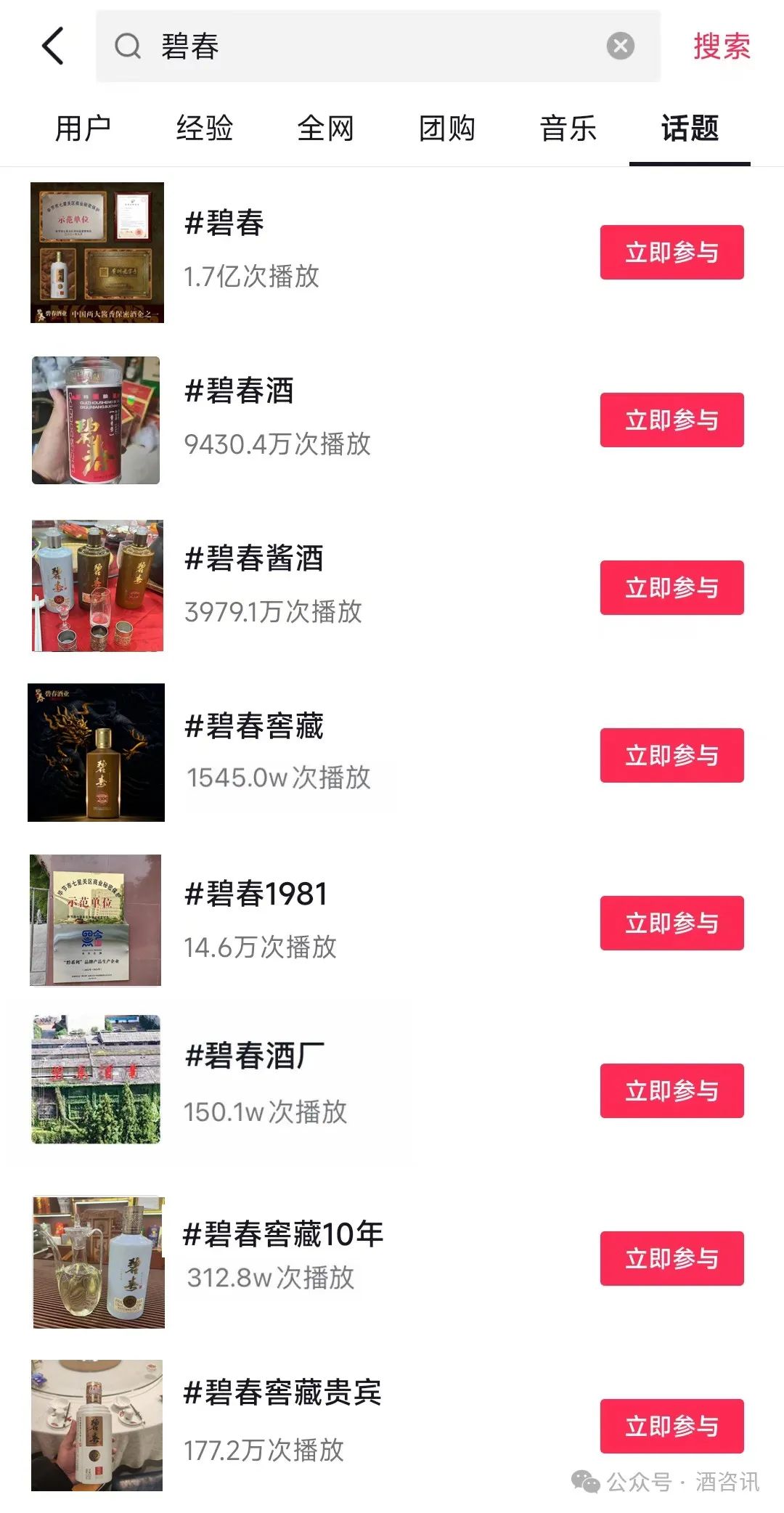Switch to the 经验 tab
Screen dimensions: 784x1513
point(204,129)
